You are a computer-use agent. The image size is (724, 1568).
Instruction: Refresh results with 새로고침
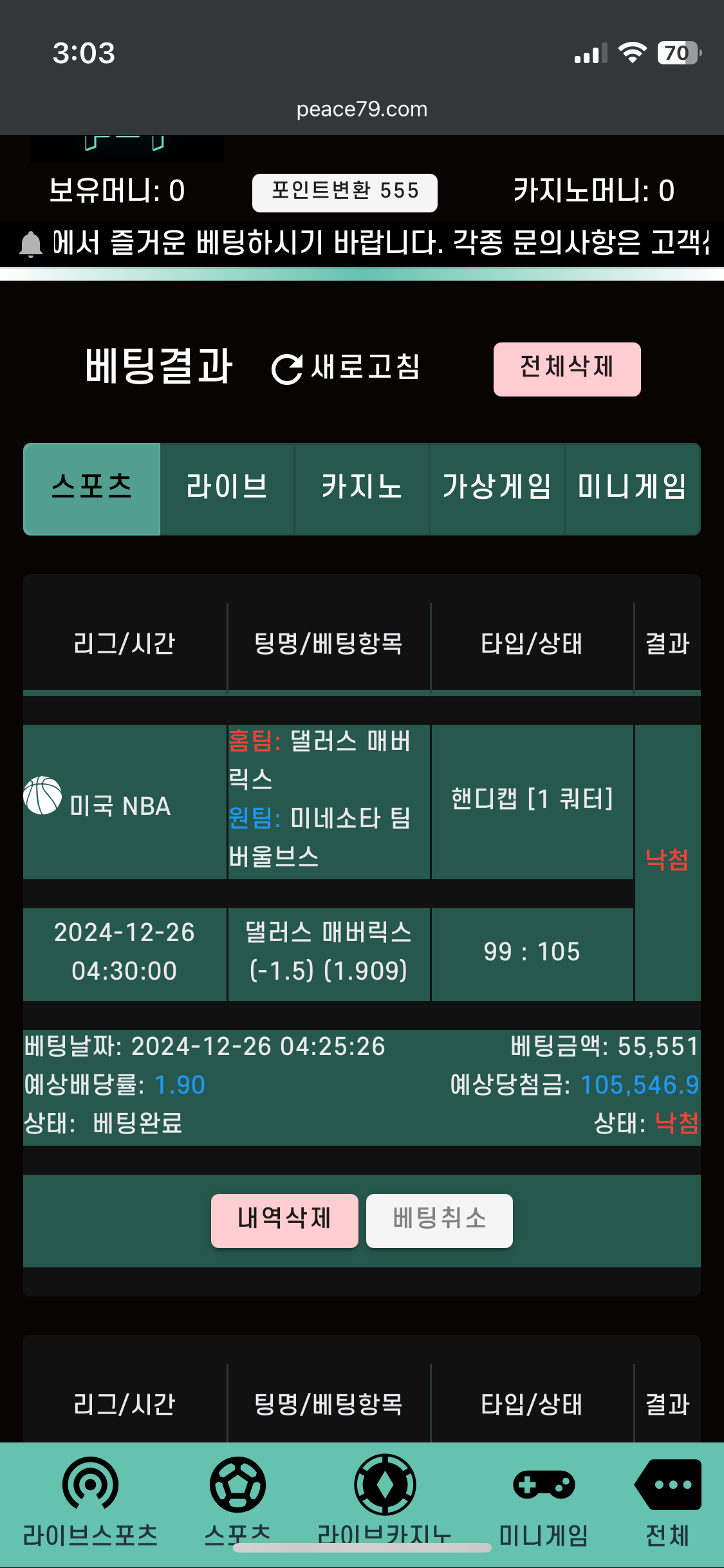point(346,368)
